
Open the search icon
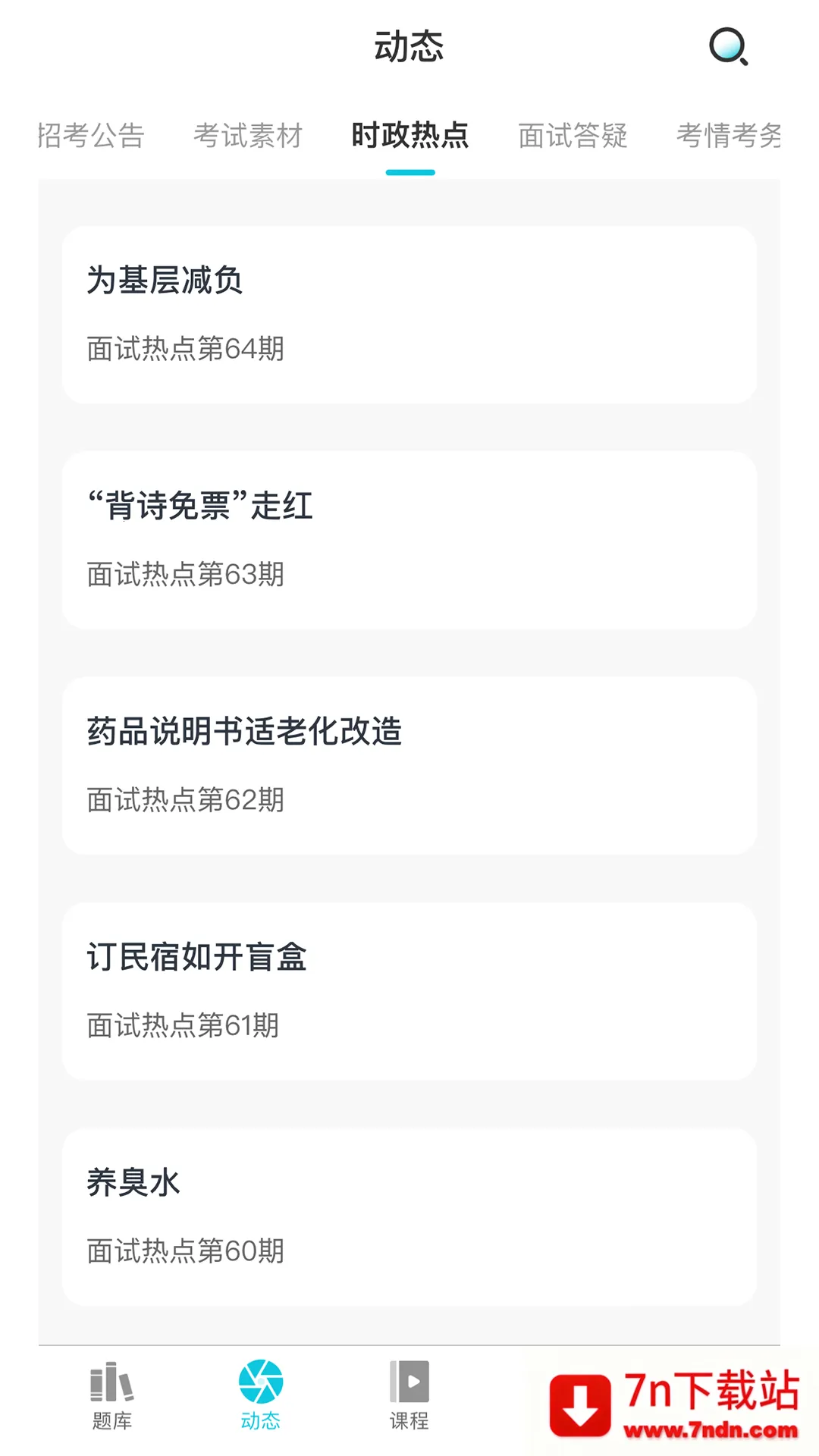click(x=728, y=47)
